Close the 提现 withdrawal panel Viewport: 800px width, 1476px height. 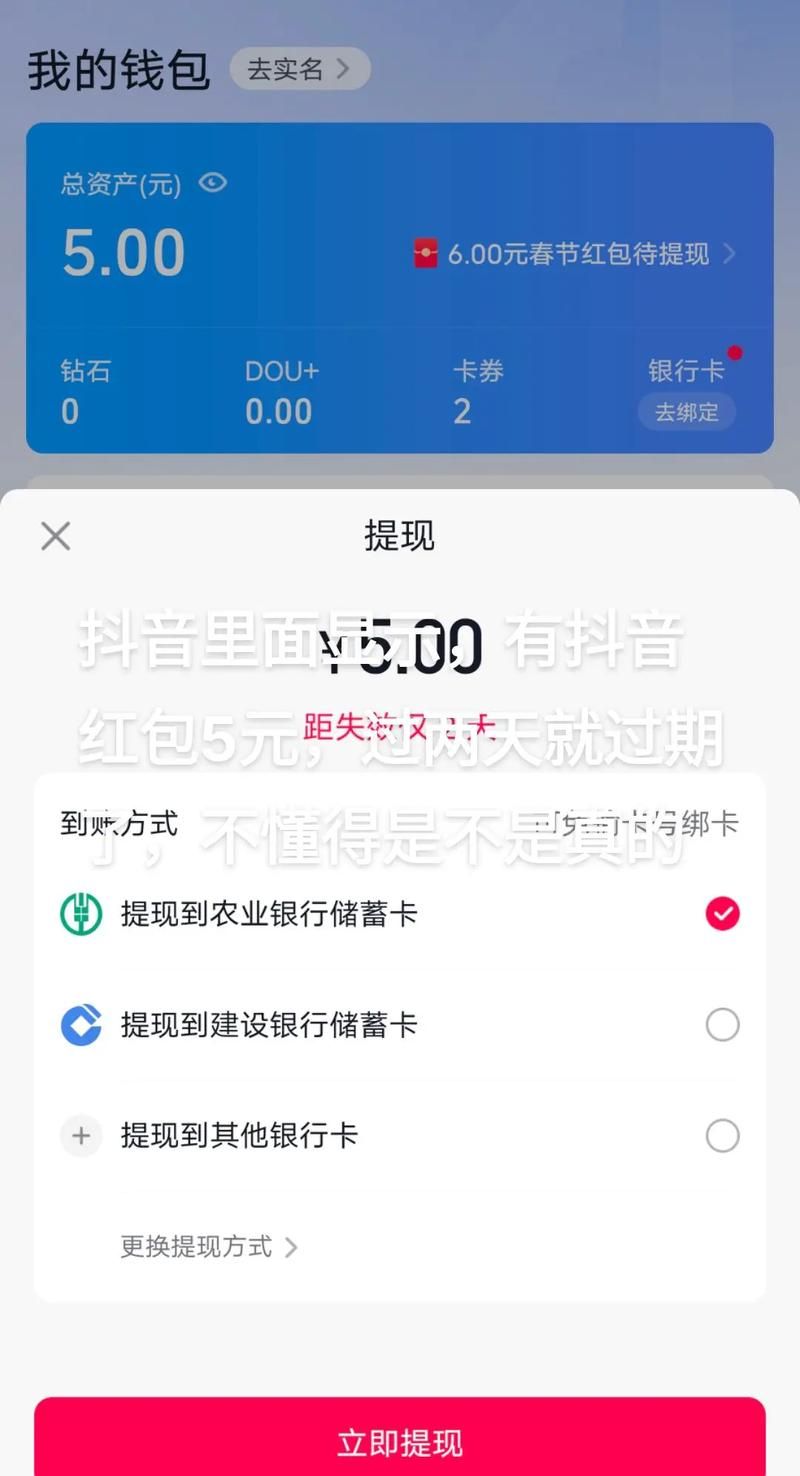[x=55, y=537]
